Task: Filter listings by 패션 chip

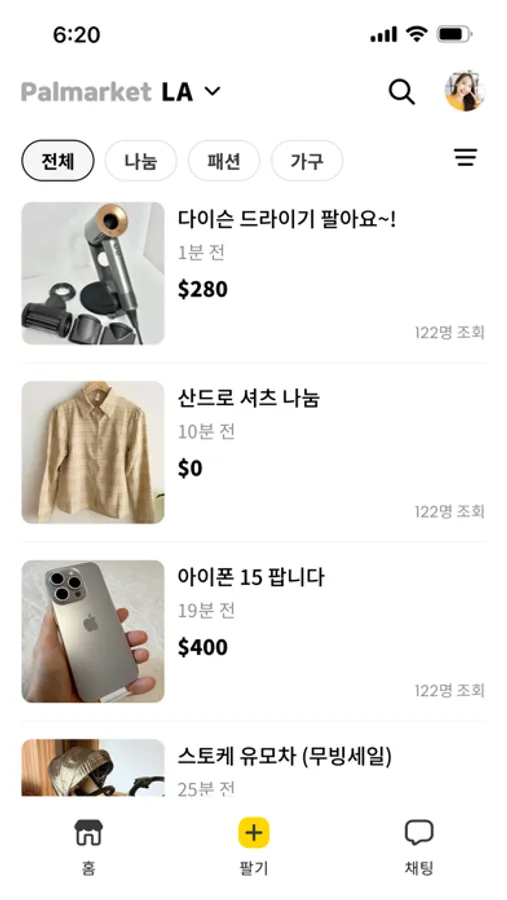Action: tap(224, 161)
